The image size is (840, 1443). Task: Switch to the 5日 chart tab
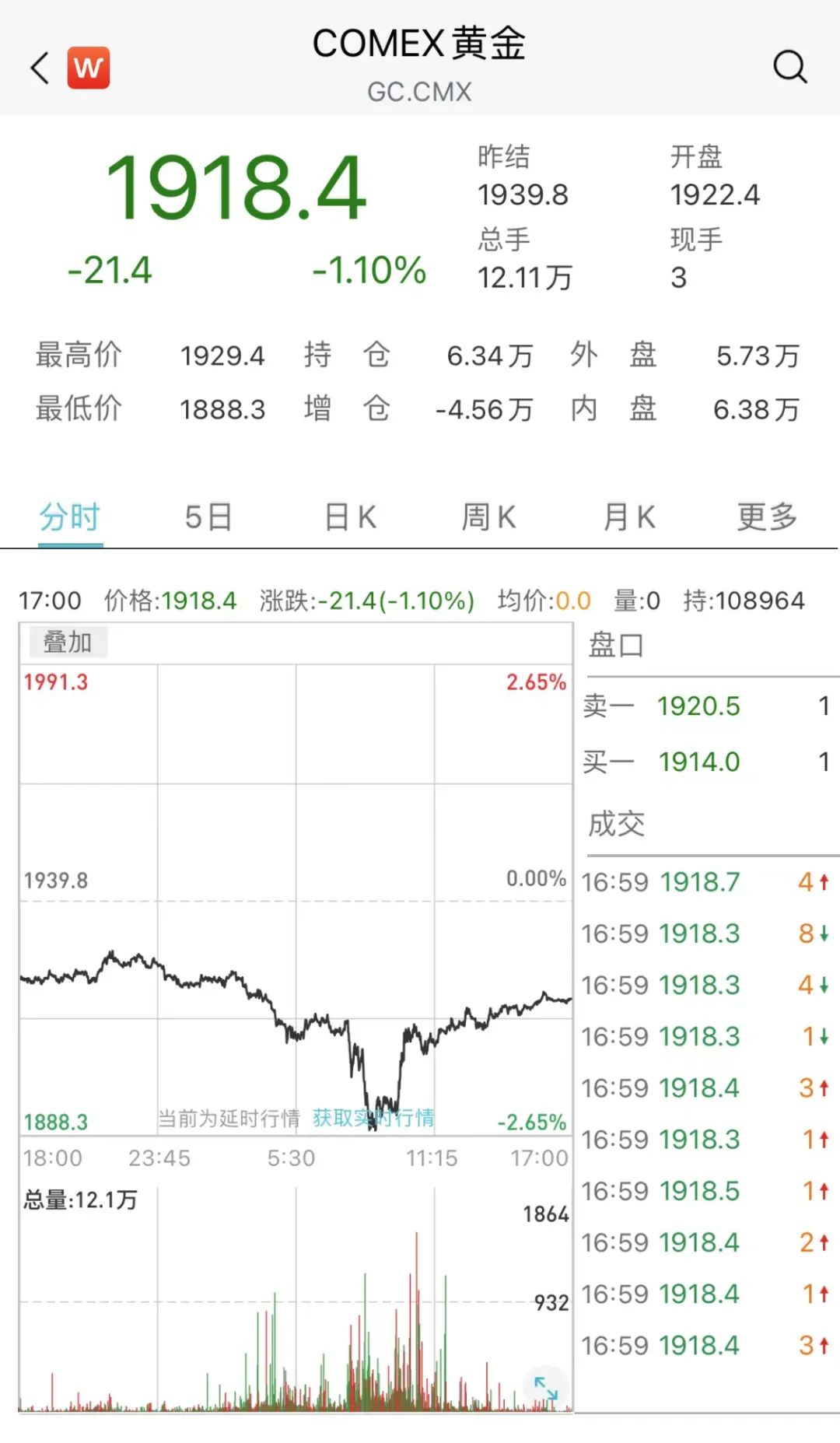(x=209, y=517)
